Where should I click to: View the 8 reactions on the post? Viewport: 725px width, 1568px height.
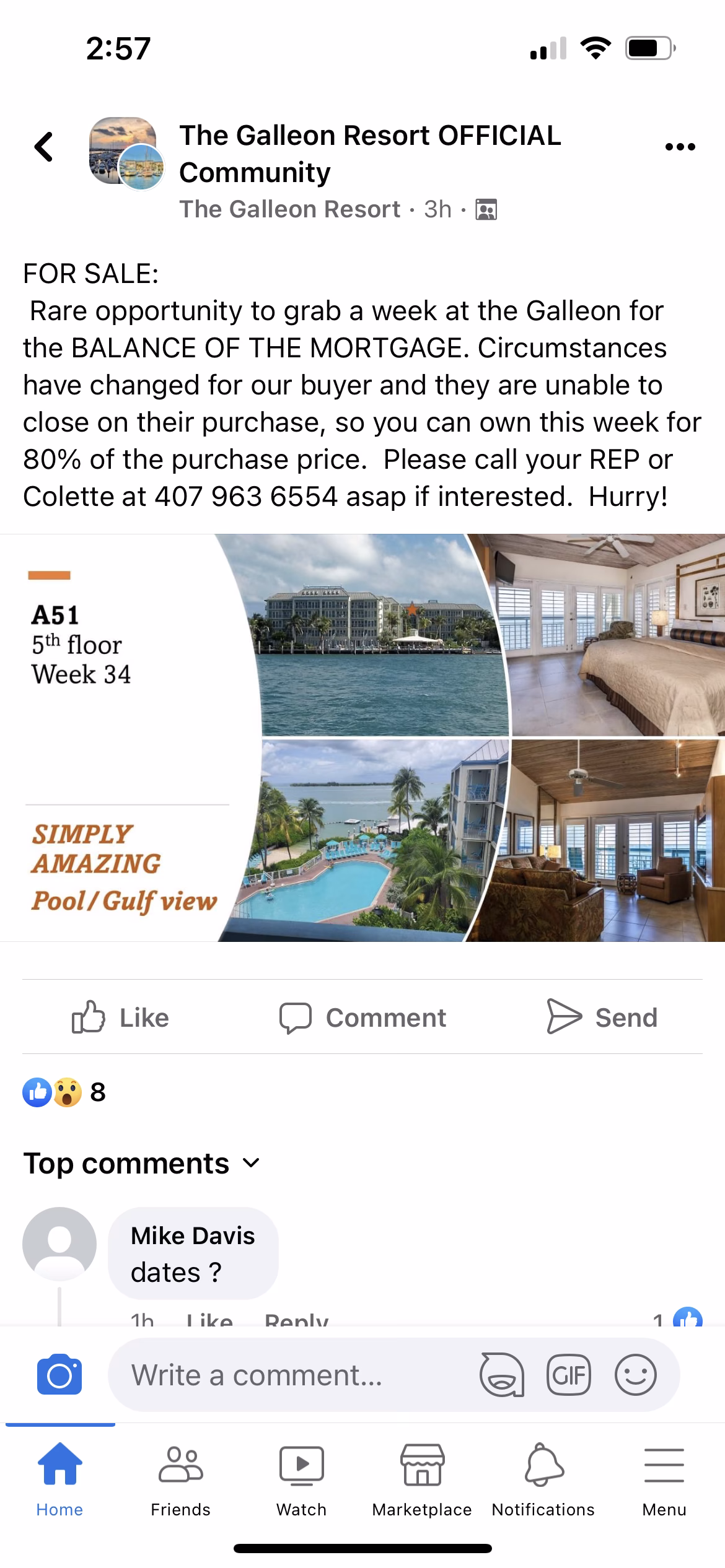click(x=64, y=1092)
